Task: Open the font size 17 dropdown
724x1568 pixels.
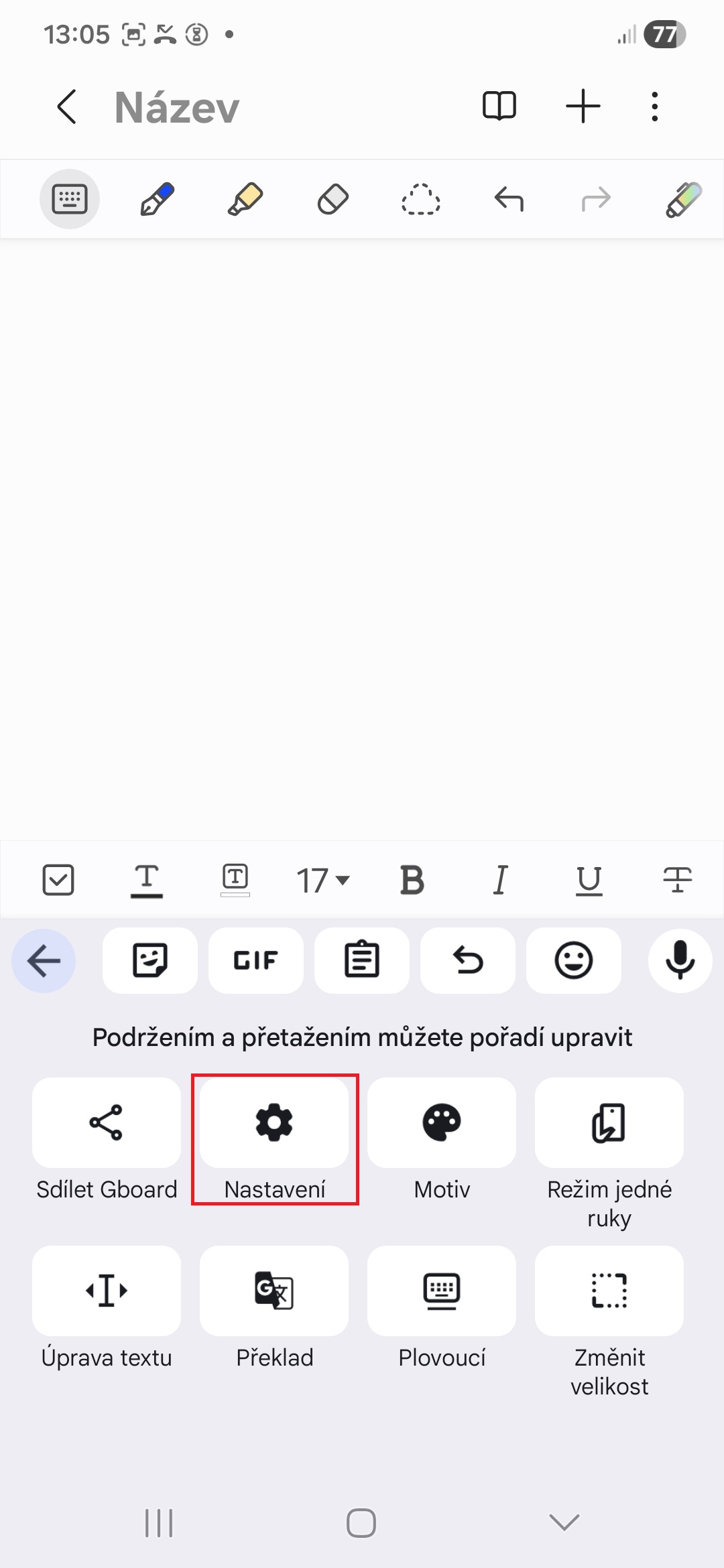Action: click(x=323, y=880)
